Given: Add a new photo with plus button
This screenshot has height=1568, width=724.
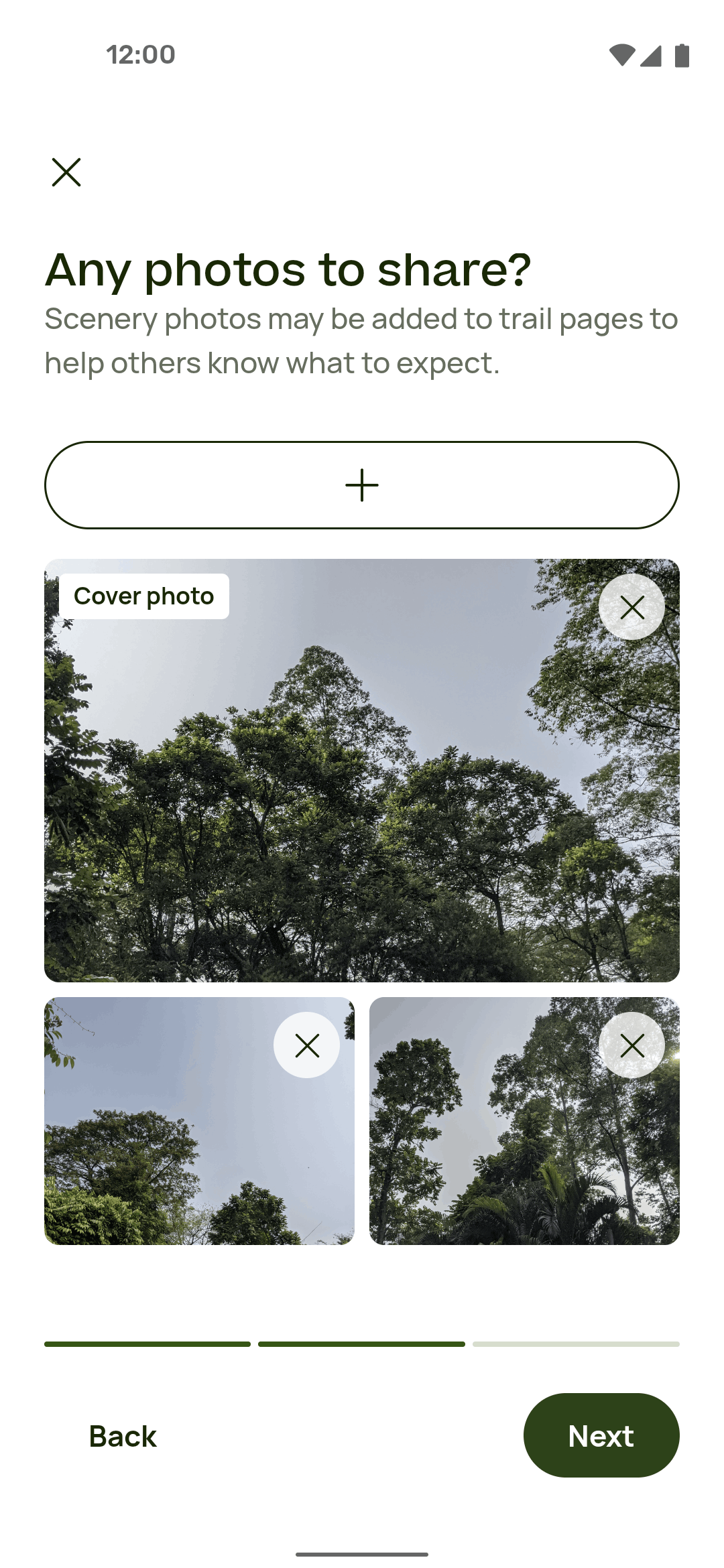Looking at the screenshot, I should pyautogui.click(x=362, y=485).
